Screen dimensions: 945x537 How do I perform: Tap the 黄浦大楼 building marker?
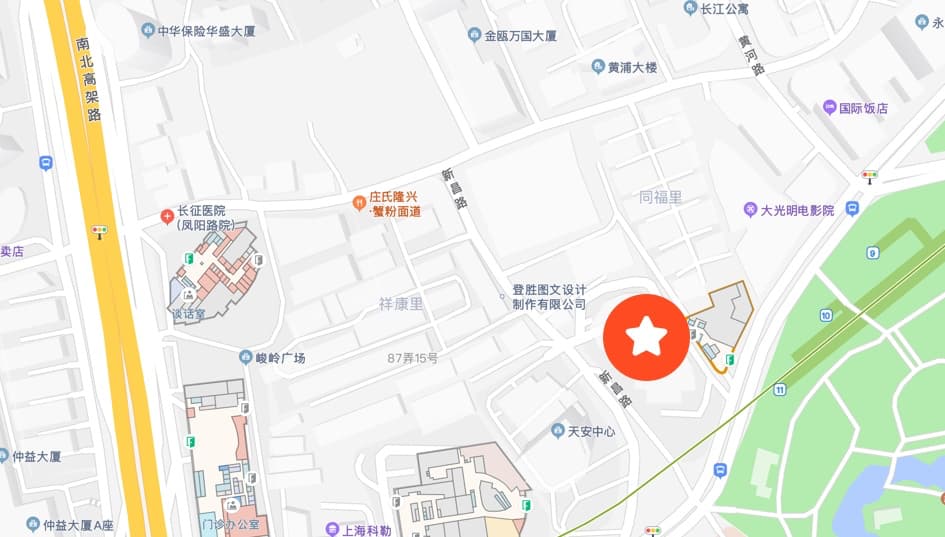pos(598,67)
